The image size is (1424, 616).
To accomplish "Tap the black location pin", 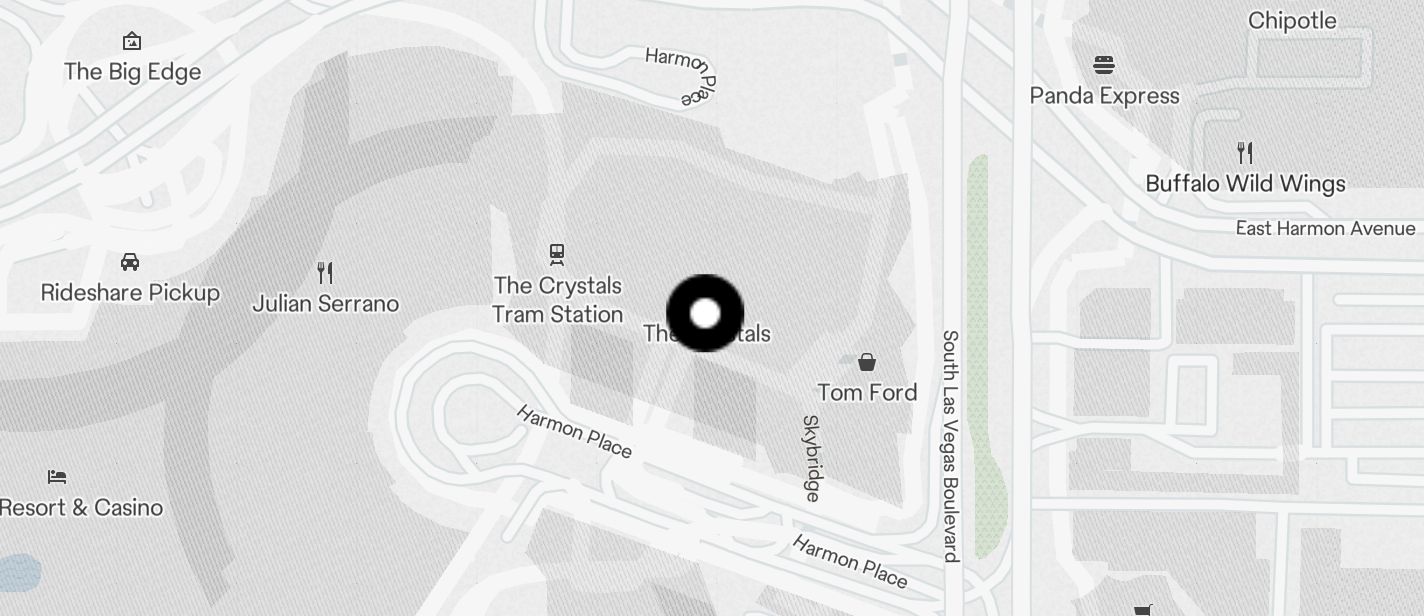I will (x=705, y=313).
